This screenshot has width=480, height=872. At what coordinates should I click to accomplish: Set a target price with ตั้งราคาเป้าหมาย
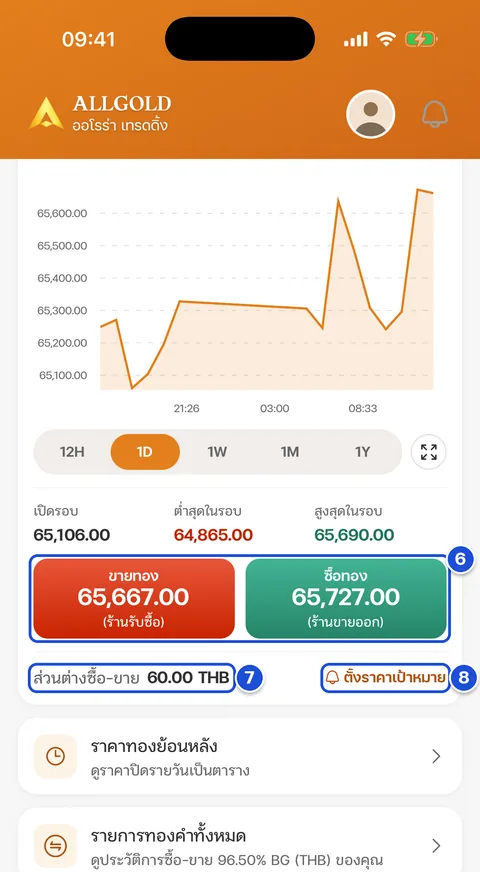coord(385,678)
